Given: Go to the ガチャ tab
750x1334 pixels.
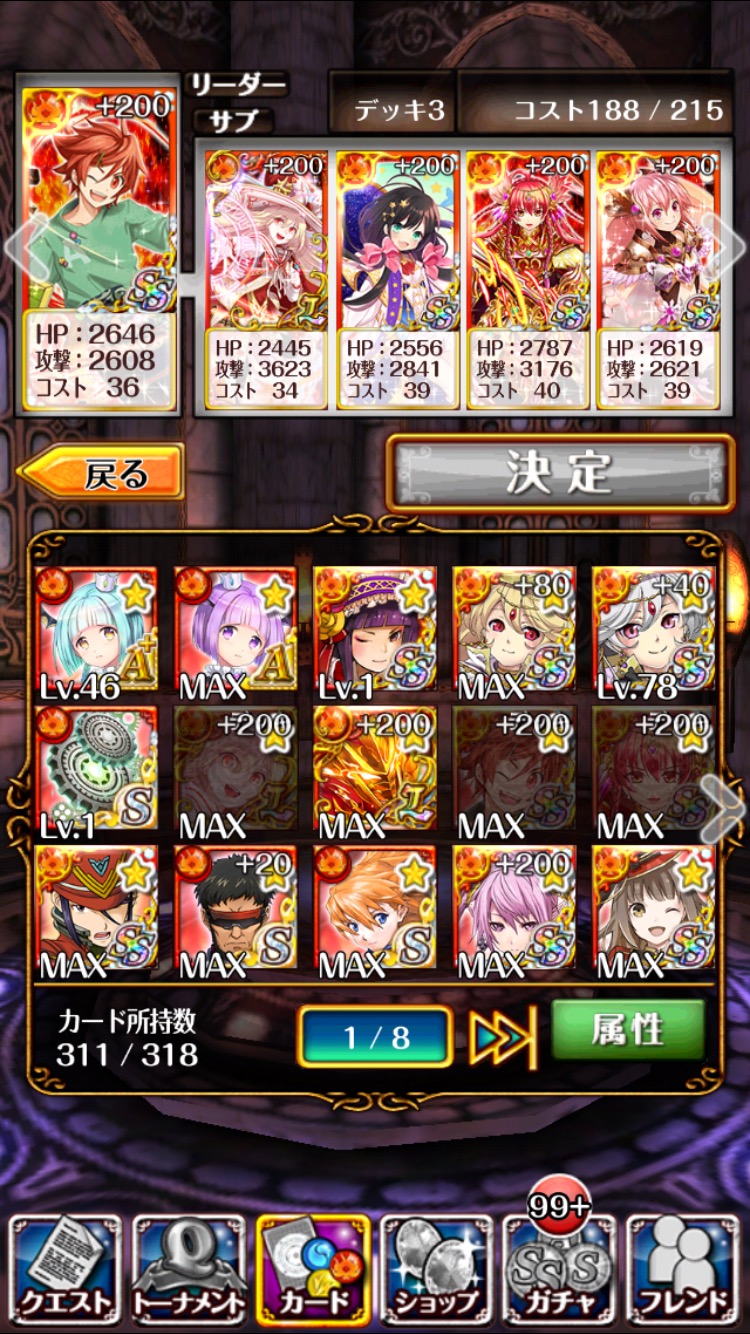Looking at the screenshot, I should coord(560,1268).
